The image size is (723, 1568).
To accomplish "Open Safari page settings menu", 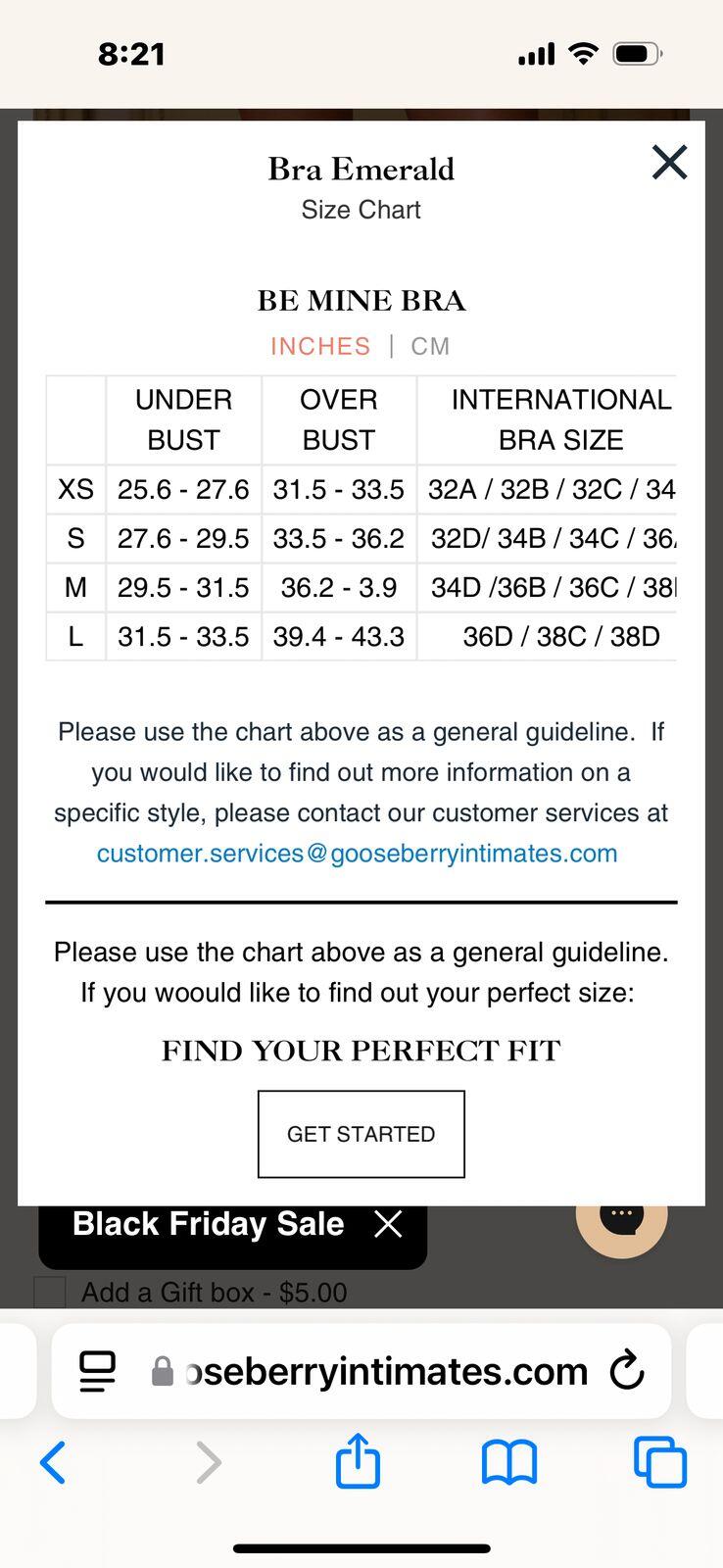I will coord(98,1371).
